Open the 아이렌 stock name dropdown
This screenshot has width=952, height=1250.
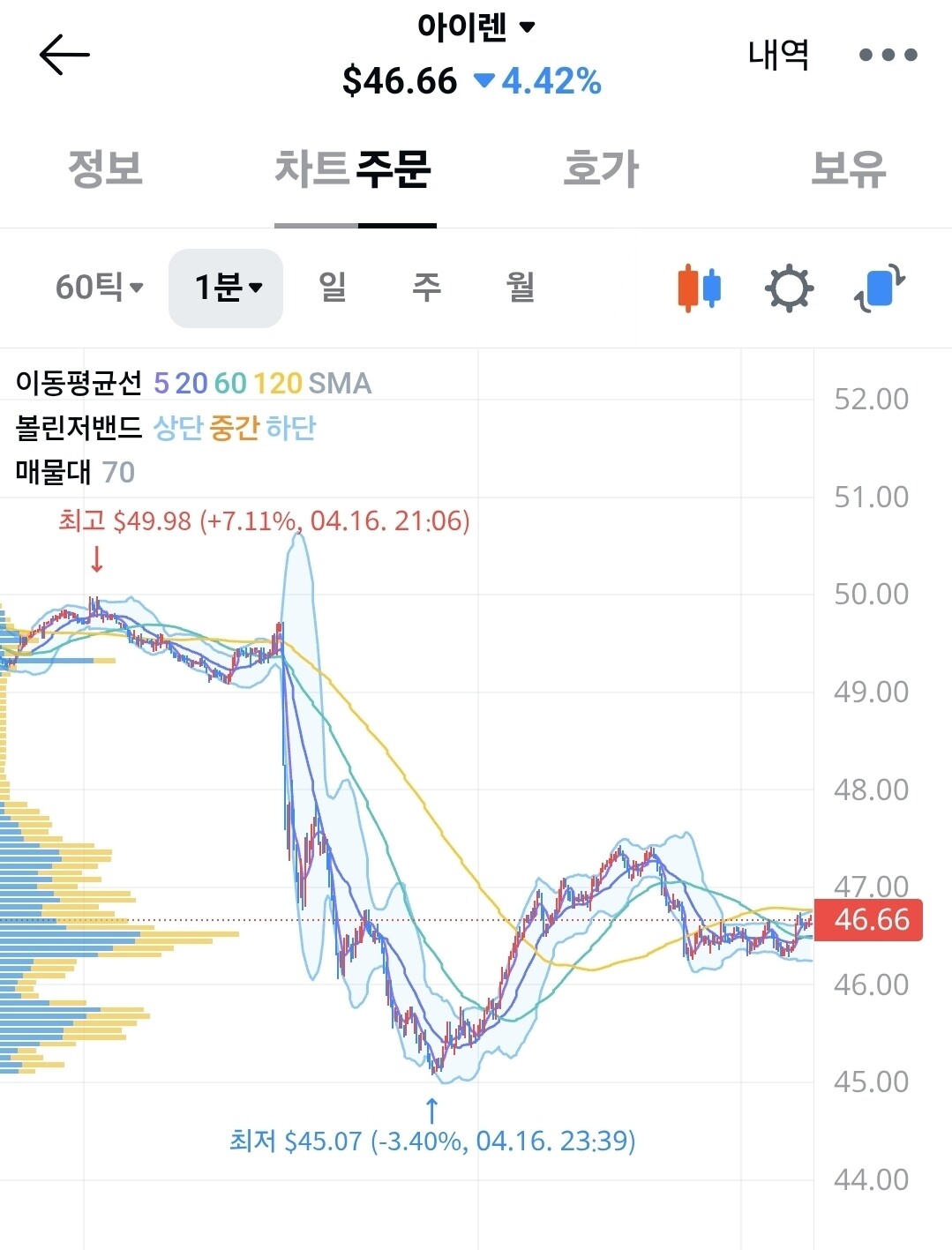pos(476,27)
